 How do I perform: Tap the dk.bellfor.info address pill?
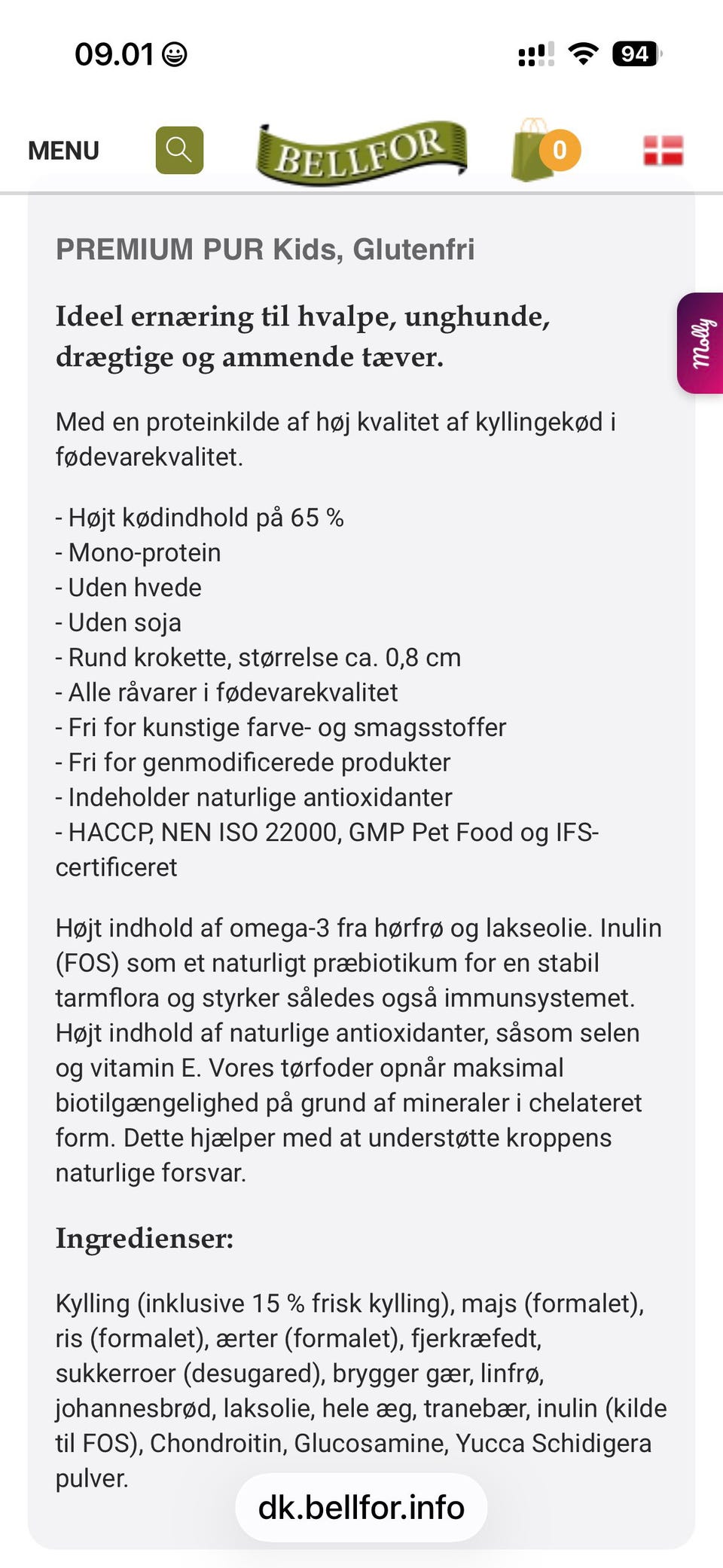click(361, 1507)
